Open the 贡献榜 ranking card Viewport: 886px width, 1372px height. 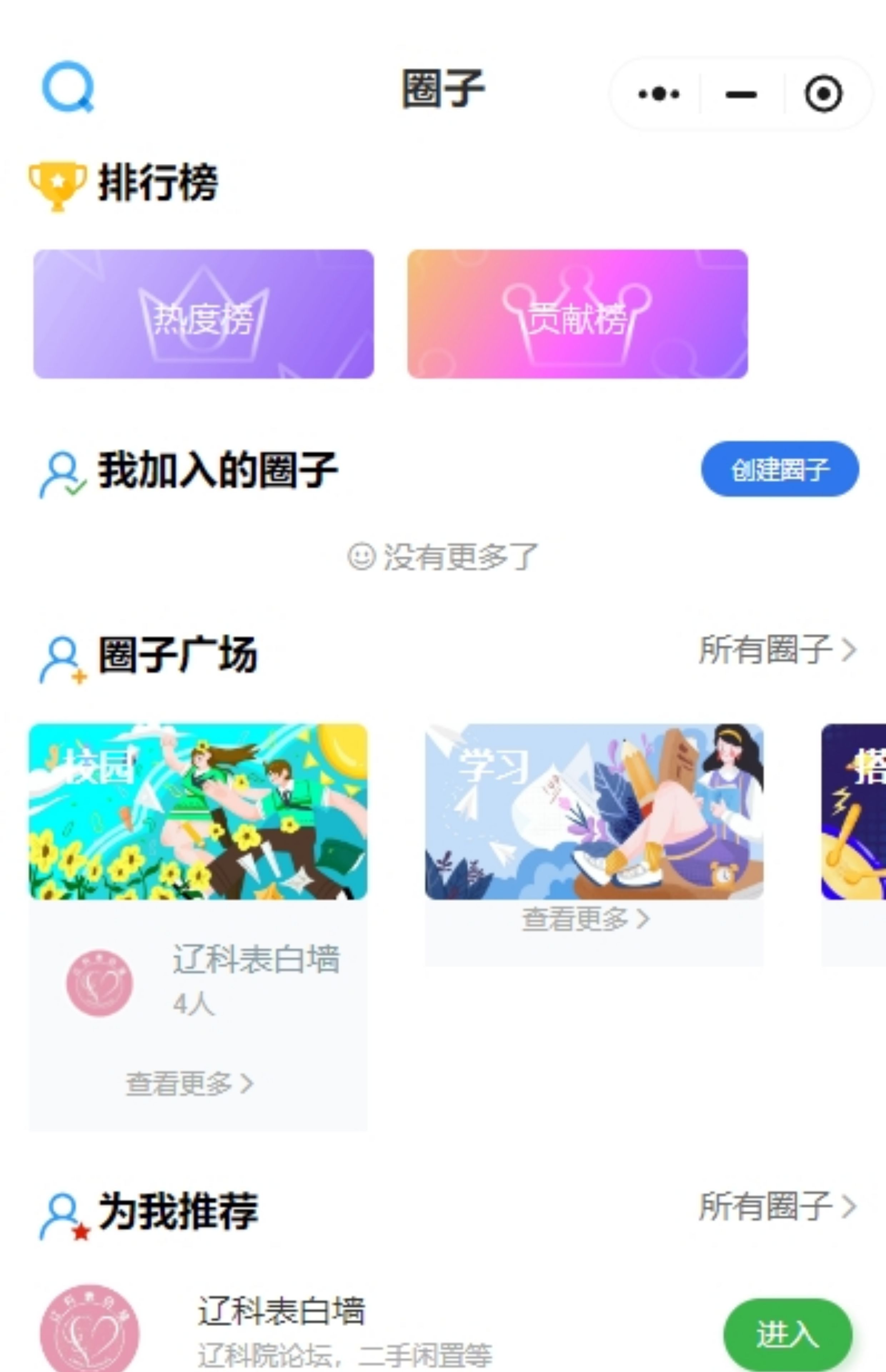(x=577, y=314)
